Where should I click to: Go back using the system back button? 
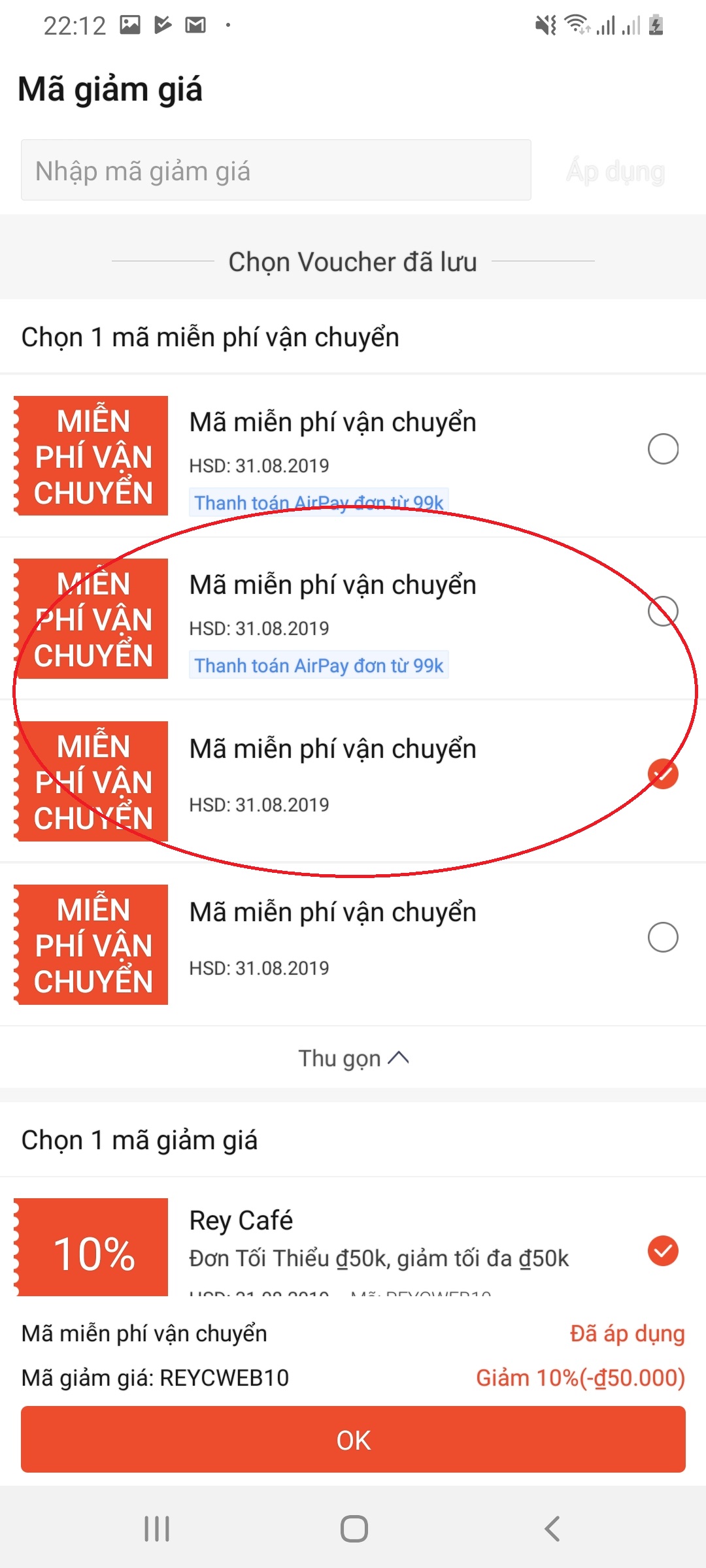tap(552, 1529)
